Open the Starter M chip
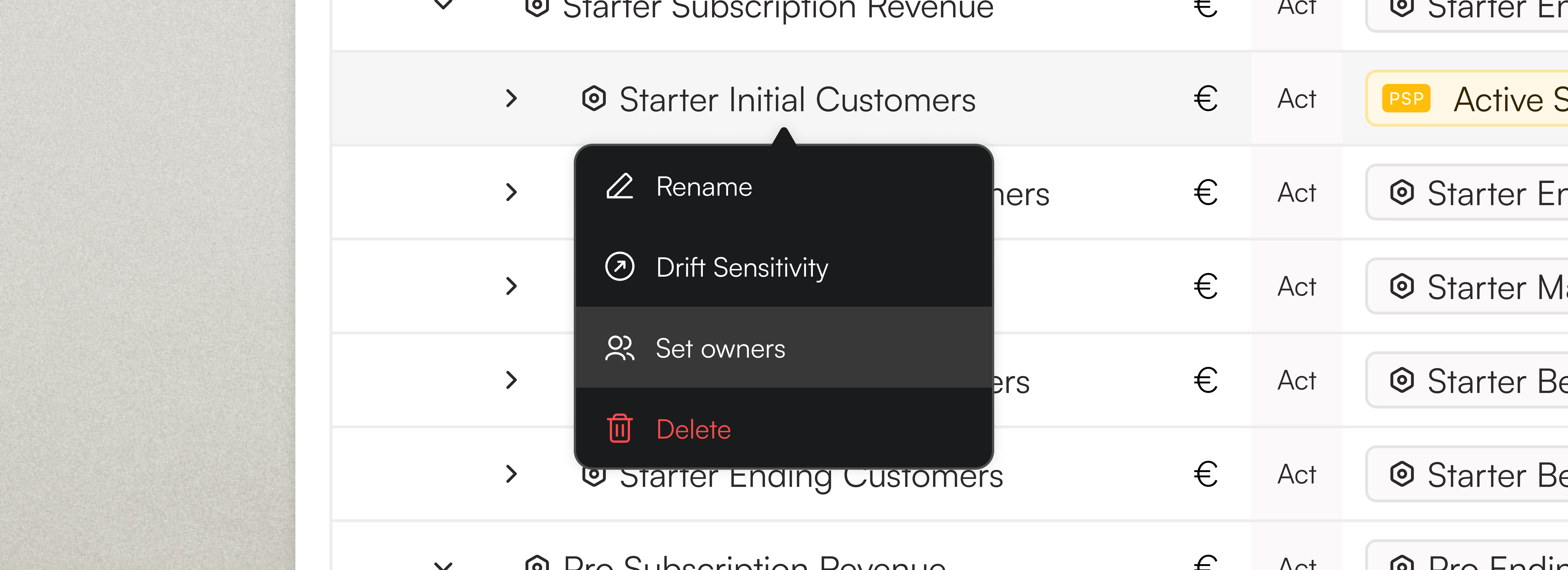 click(1473, 286)
